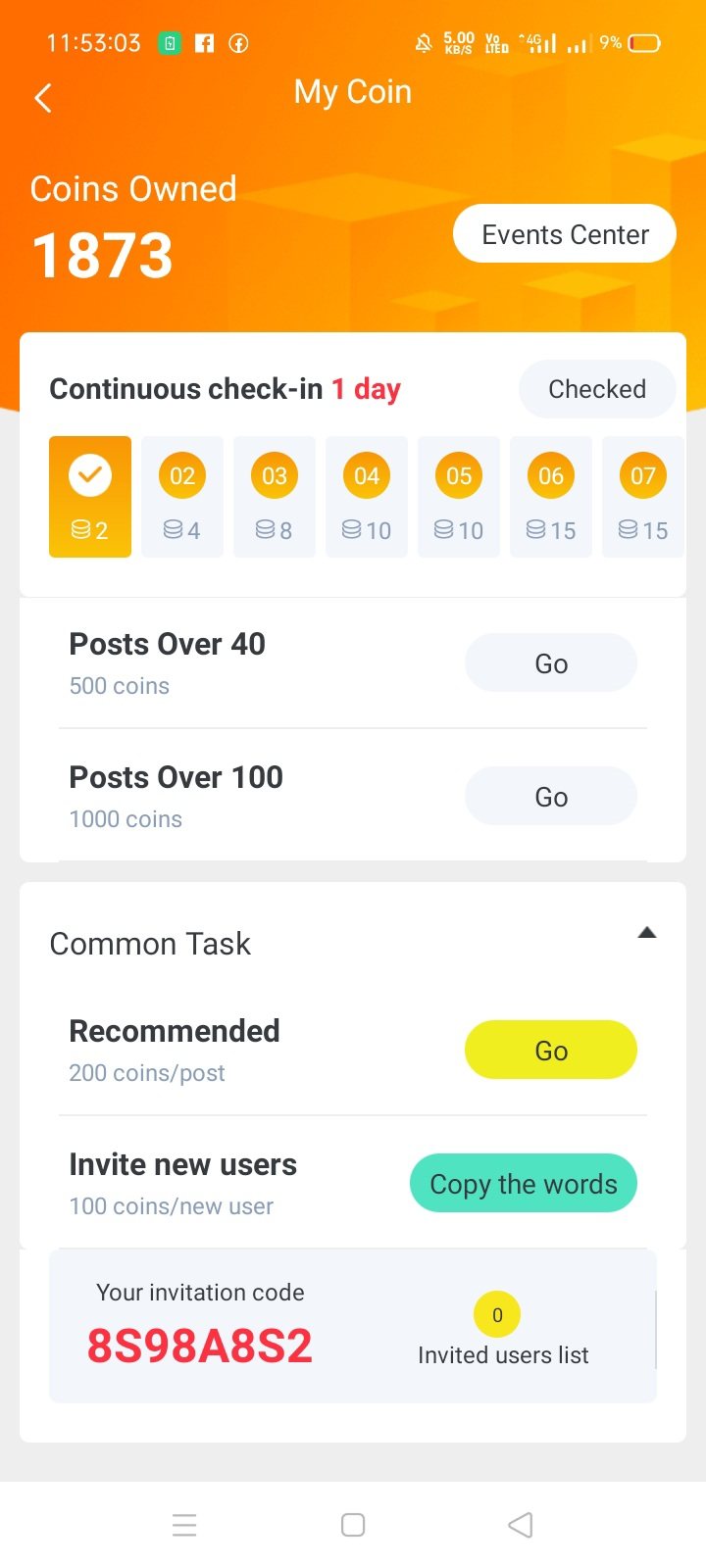Copy the words to invite new users
706x1568 pixels.
pyautogui.click(x=523, y=1184)
